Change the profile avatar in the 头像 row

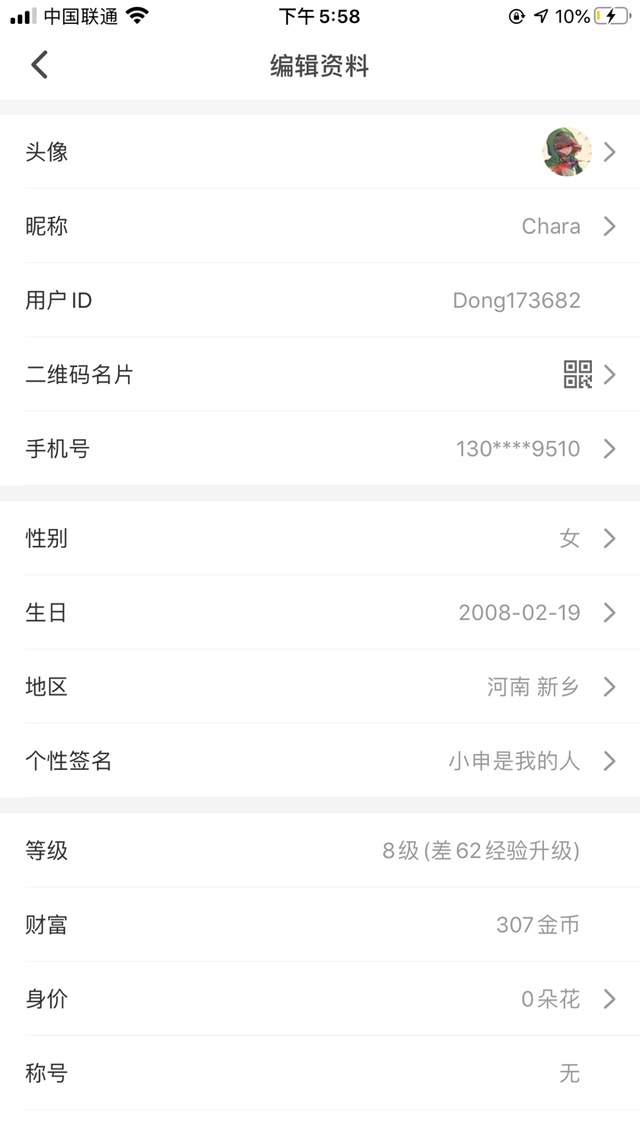[320, 152]
